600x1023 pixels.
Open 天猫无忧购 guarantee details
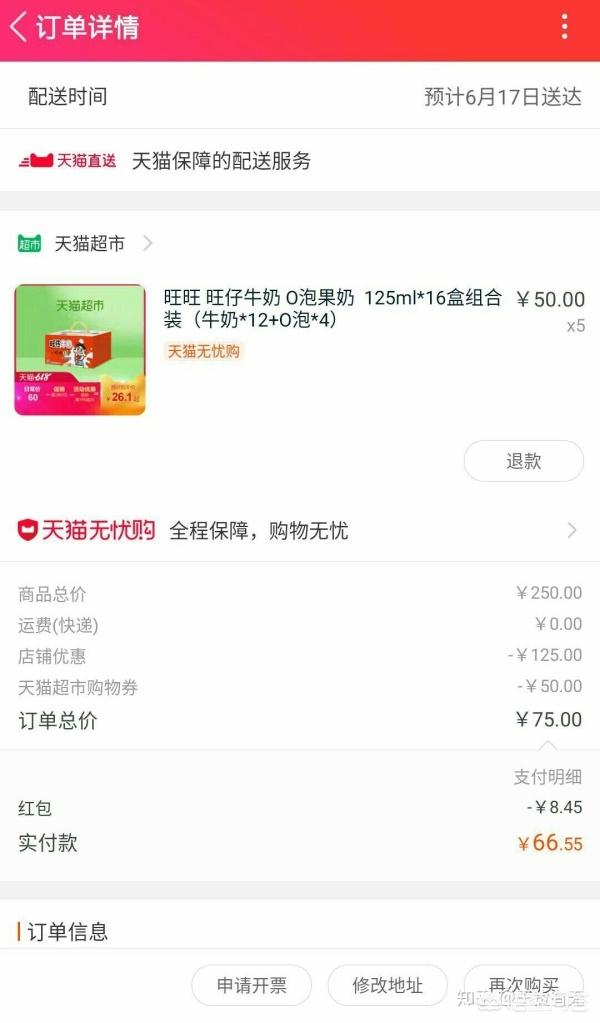tap(299, 530)
